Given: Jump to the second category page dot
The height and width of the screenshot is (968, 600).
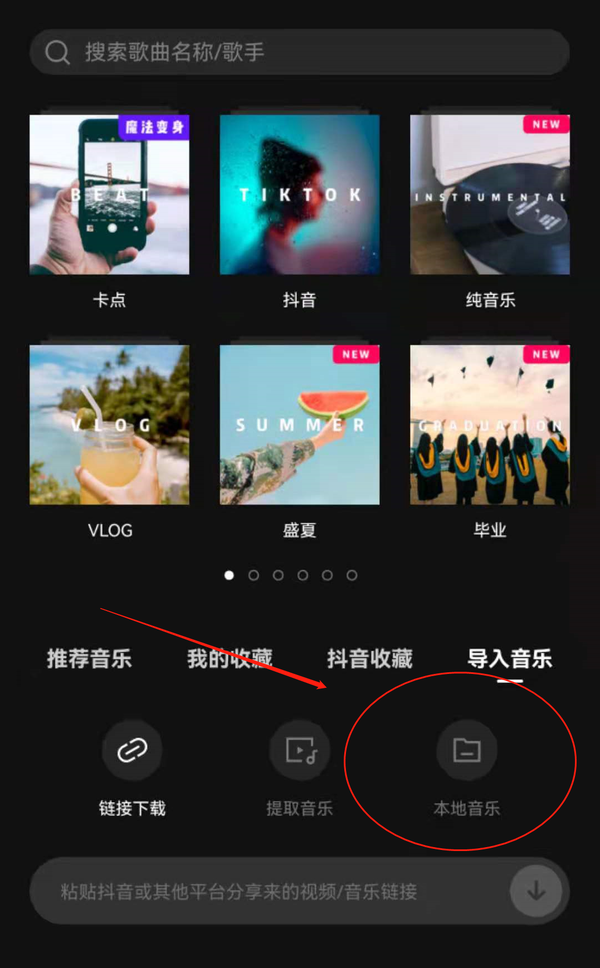Looking at the screenshot, I should pyautogui.click(x=254, y=575).
